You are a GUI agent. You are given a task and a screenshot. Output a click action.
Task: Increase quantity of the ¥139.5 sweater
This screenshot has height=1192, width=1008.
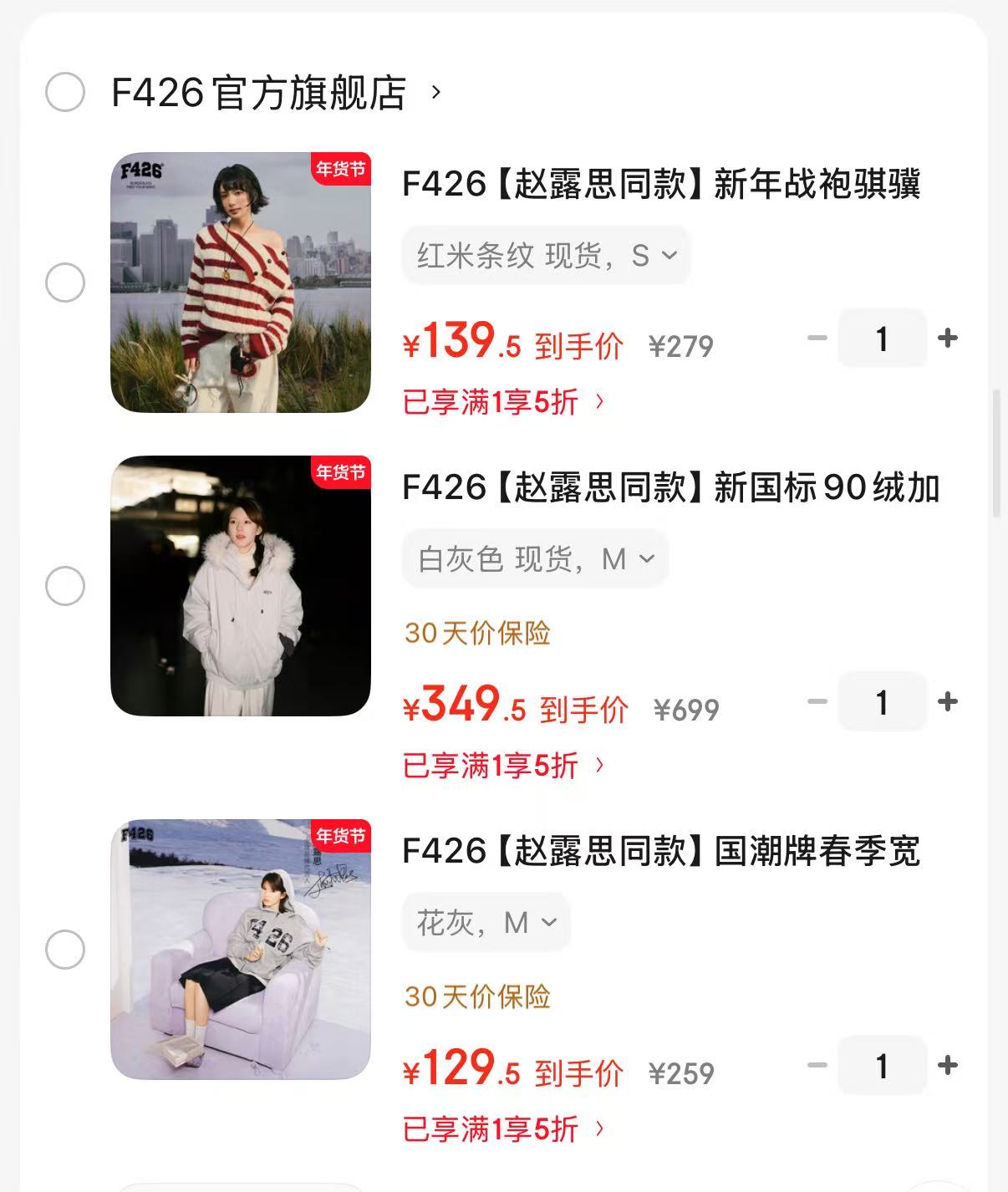(x=948, y=338)
